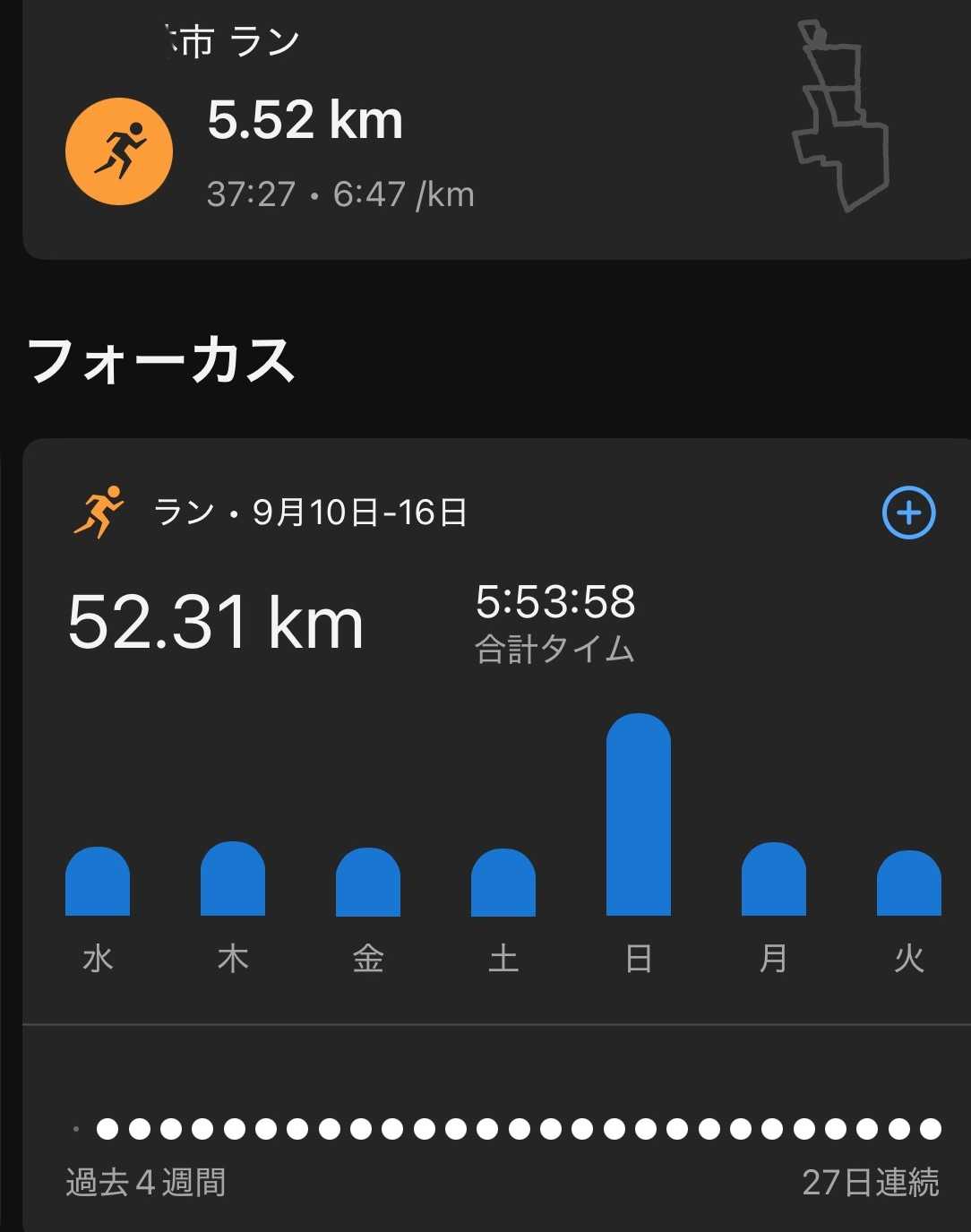Select Sunday's bar in the weekly chart
Viewport: 971px width, 1232px height.
pyautogui.click(x=638, y=815)
